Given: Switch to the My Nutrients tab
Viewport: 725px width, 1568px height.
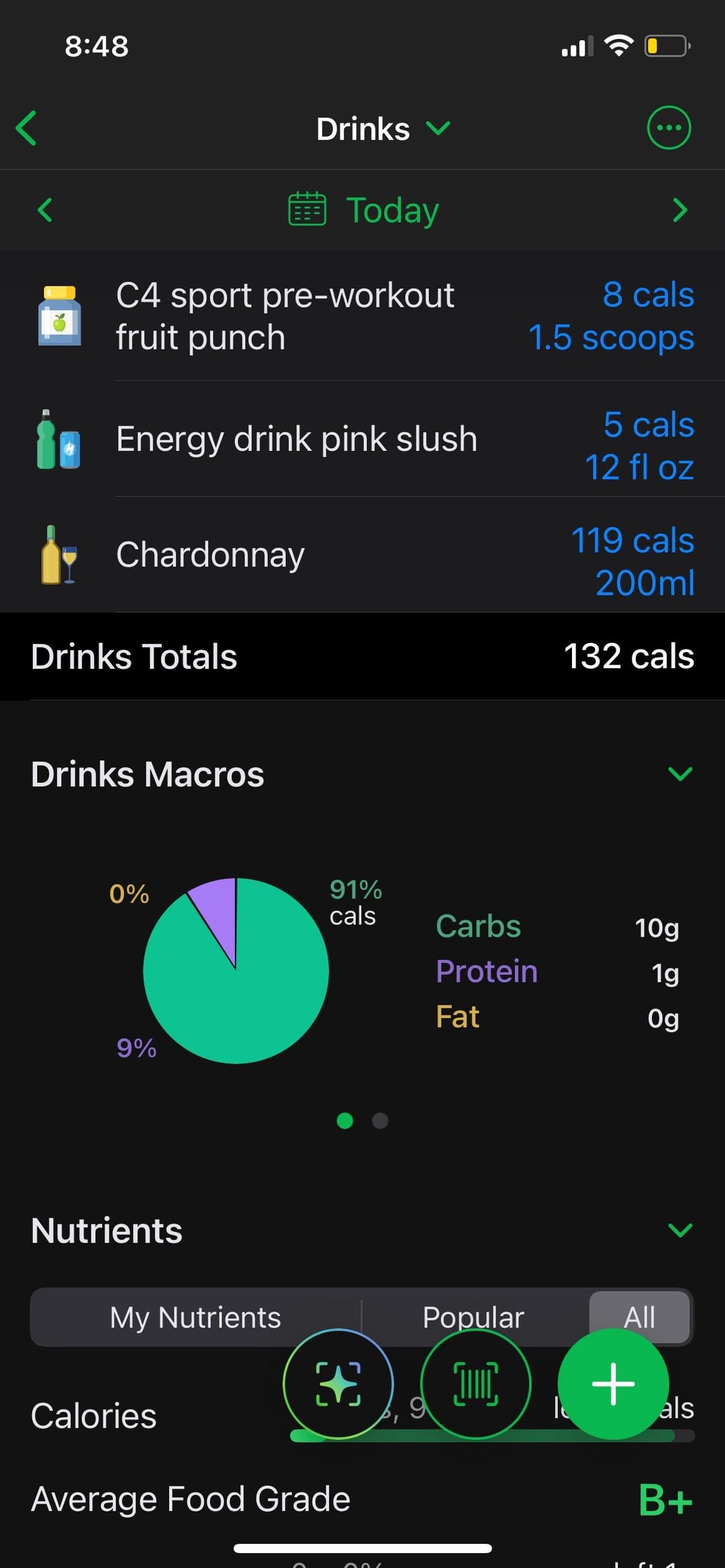Looking at the screenshot, I should [195, 1317].
